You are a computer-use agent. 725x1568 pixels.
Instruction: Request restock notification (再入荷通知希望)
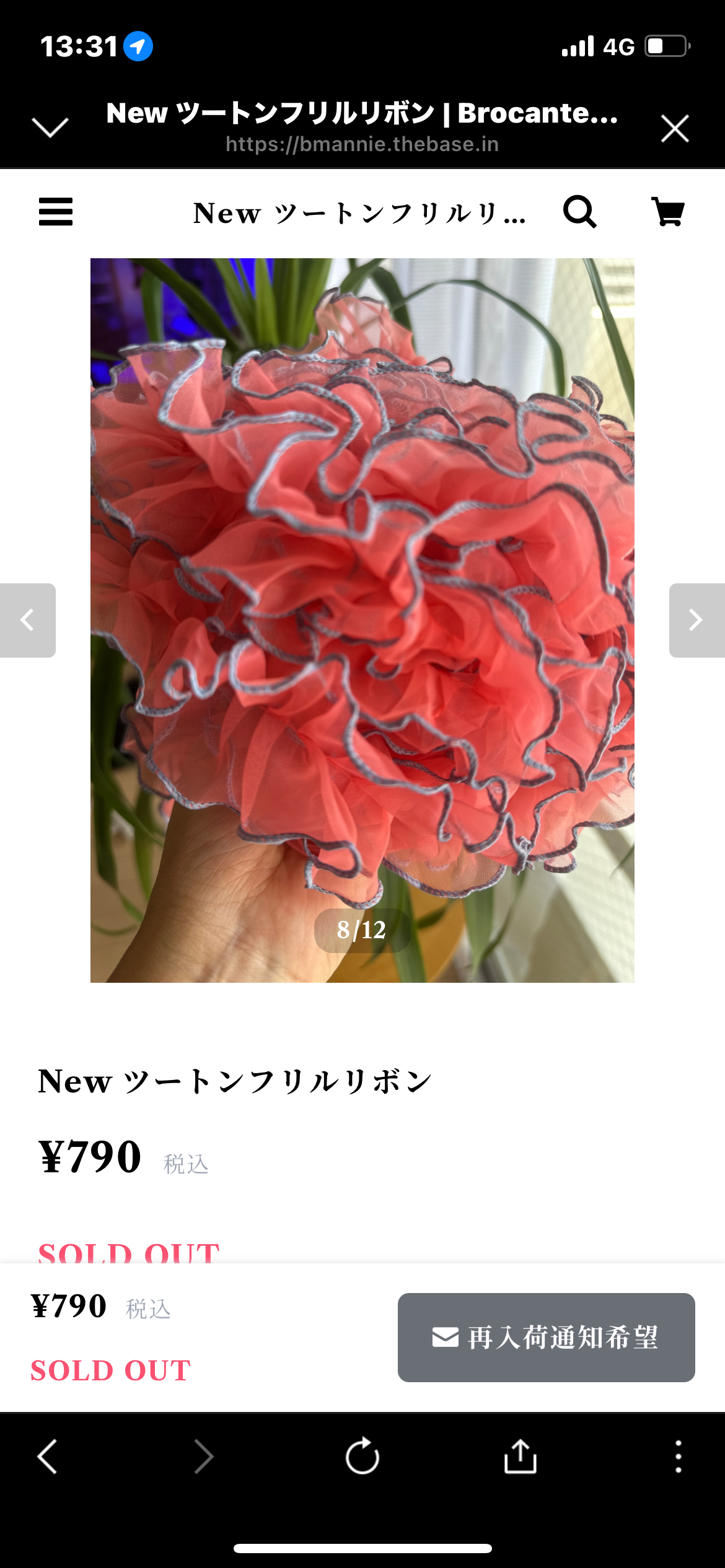click(546, 1337)
